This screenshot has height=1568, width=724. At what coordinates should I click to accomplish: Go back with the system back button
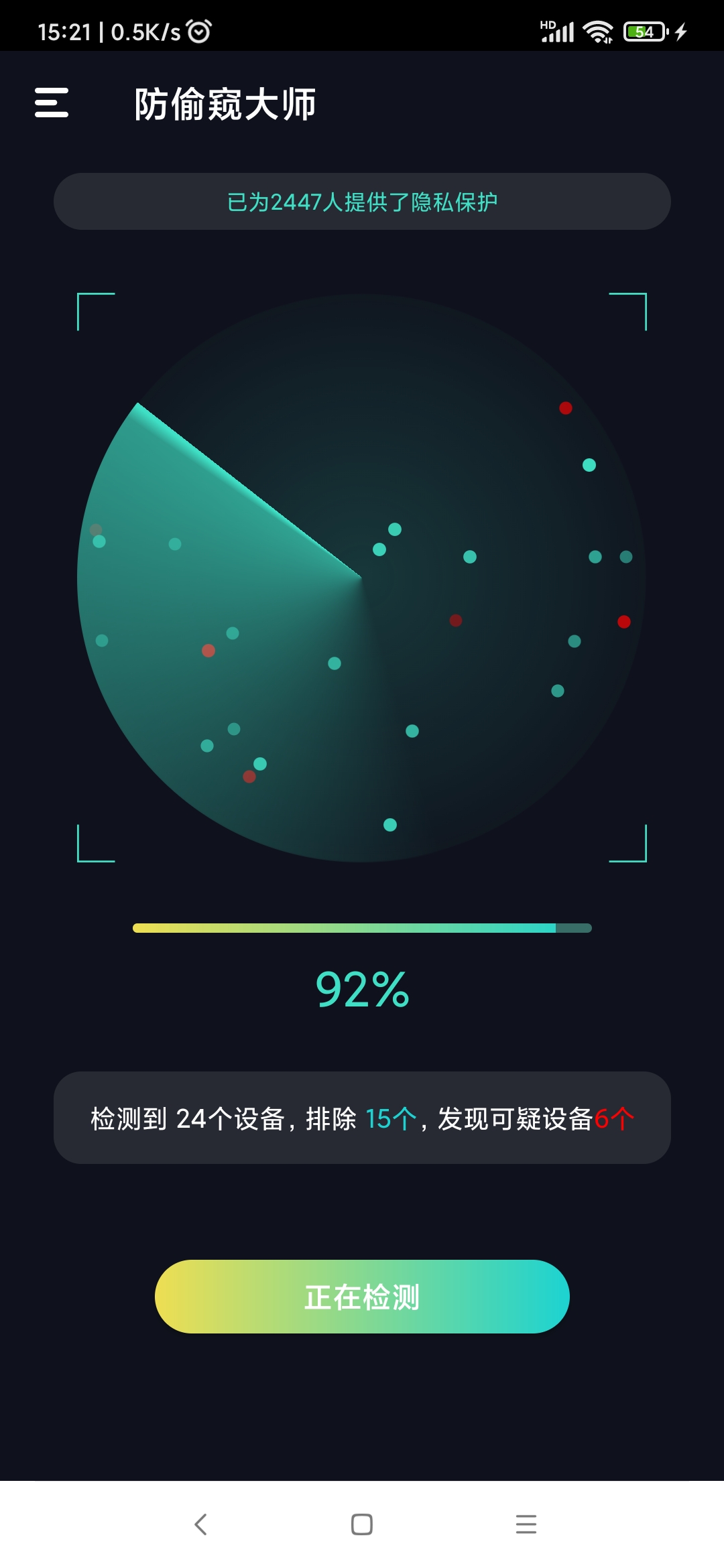[x=200, y=1524]
